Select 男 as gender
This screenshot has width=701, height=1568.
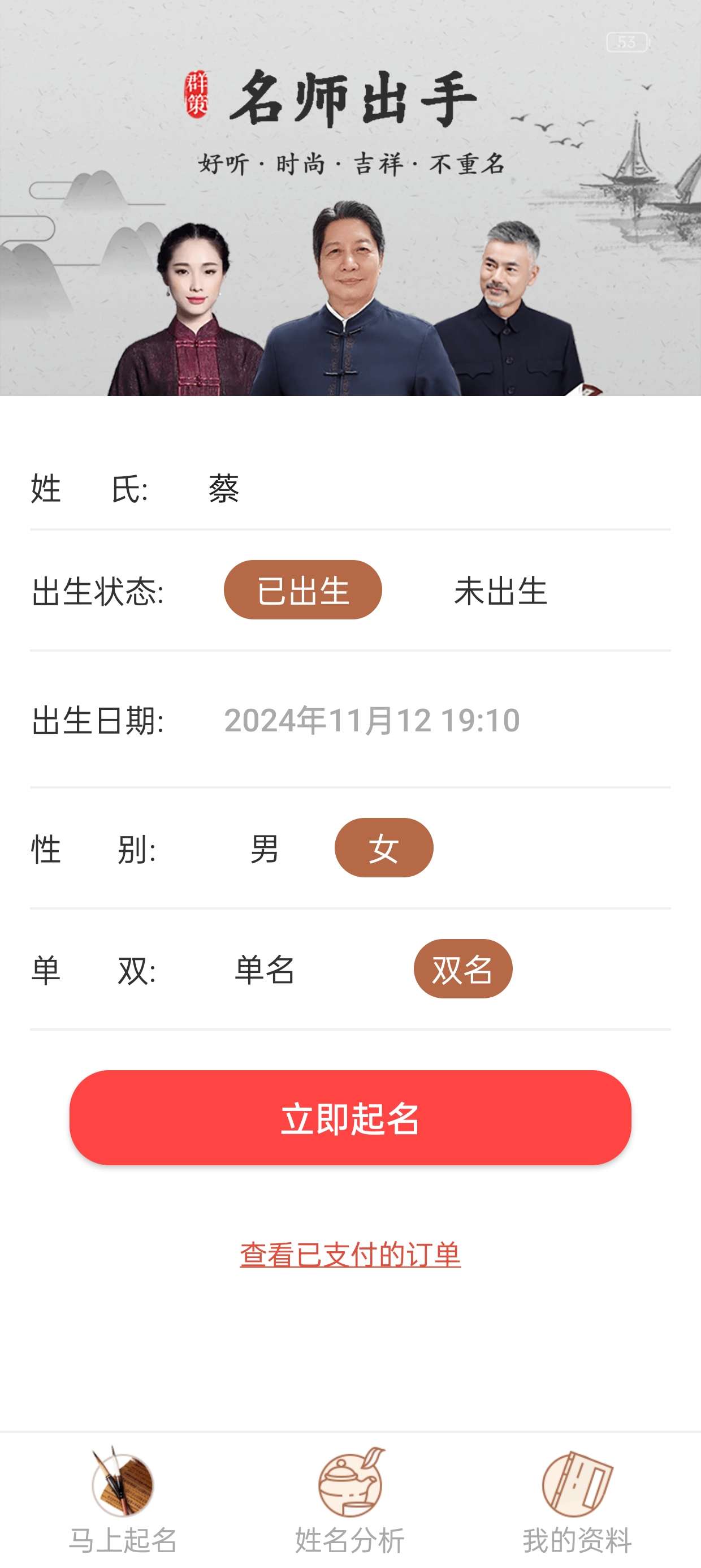(x=264, y=848)
